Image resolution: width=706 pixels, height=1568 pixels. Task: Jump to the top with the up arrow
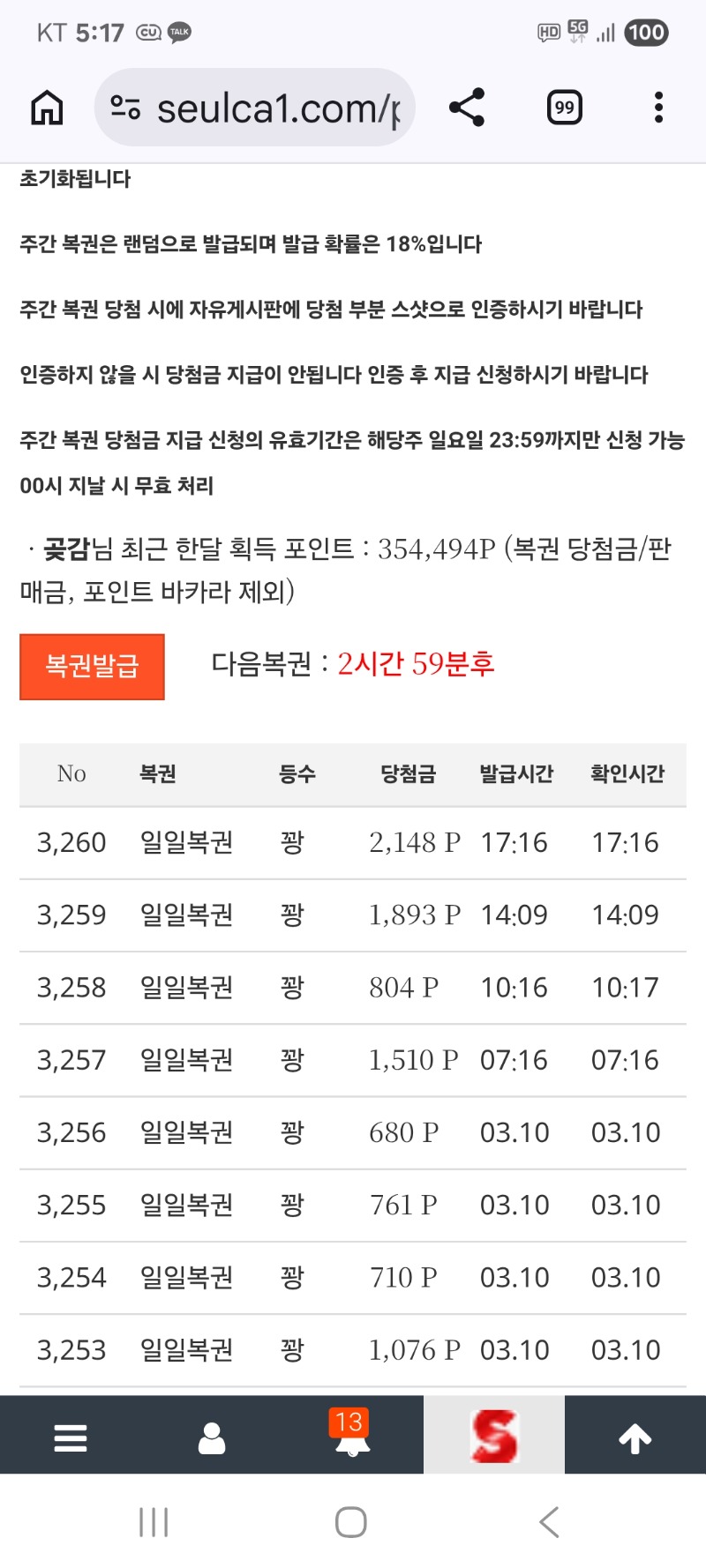click(x=635, y=1437)
